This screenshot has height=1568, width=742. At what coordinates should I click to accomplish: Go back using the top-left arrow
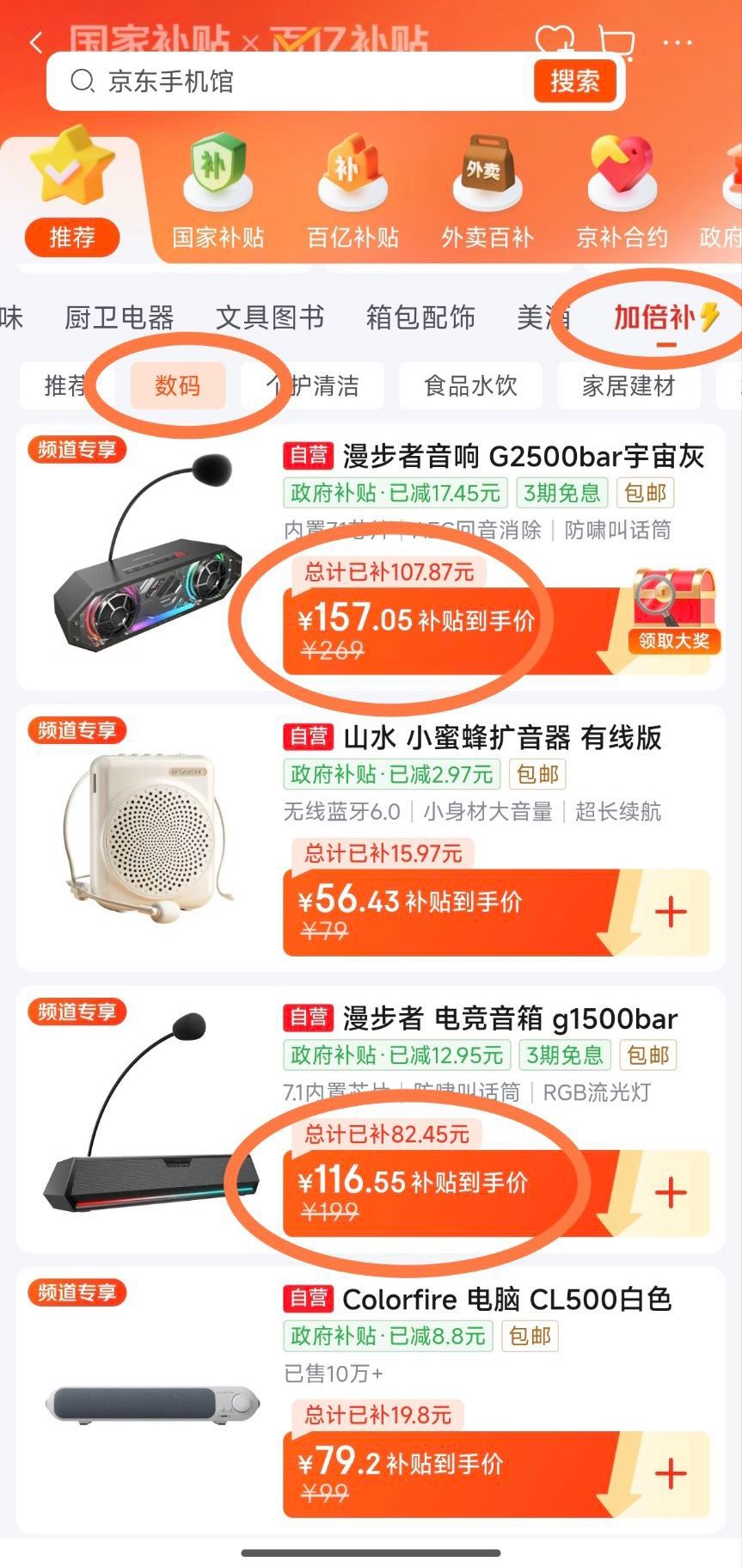coord(36,43)
